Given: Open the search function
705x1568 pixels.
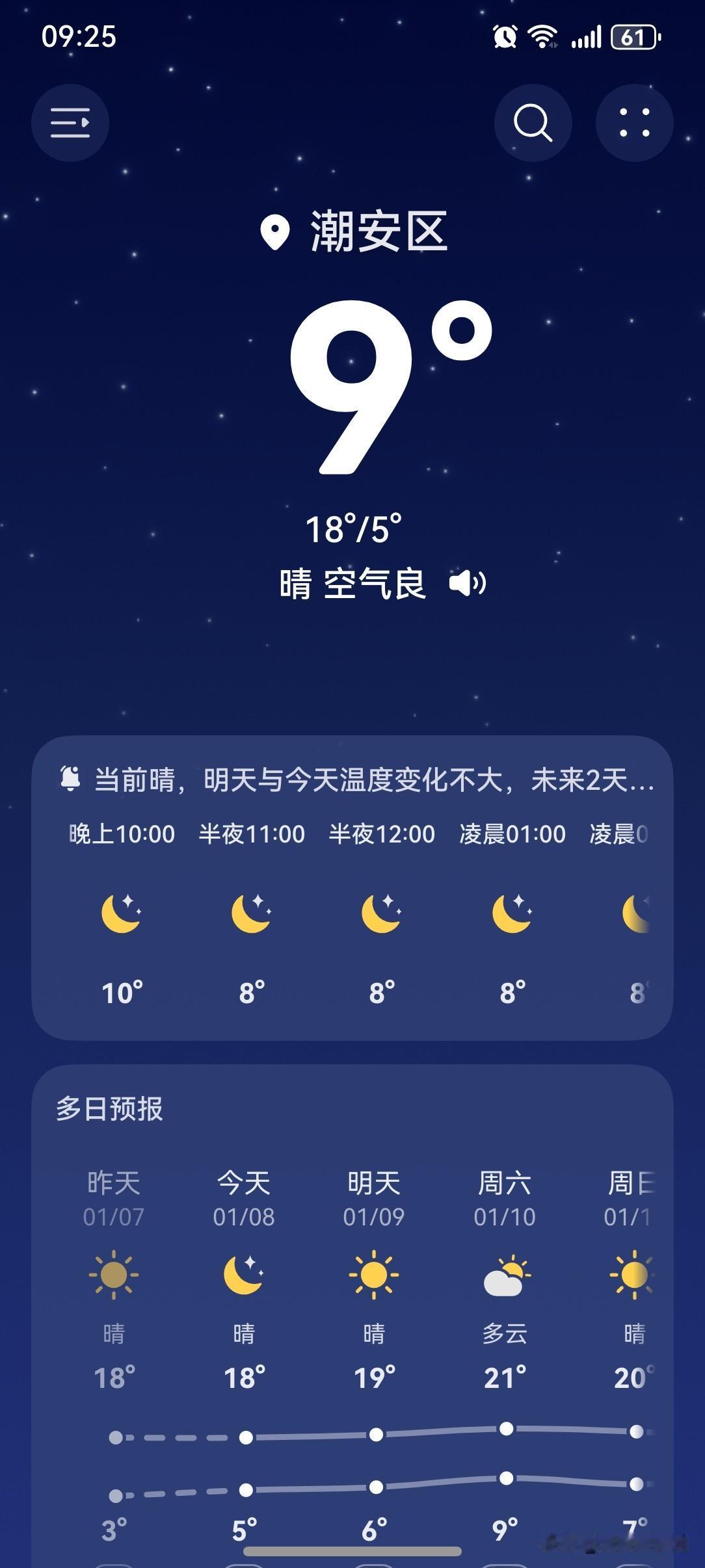Looking at the screenshot, I should click(x=533, y=123).
